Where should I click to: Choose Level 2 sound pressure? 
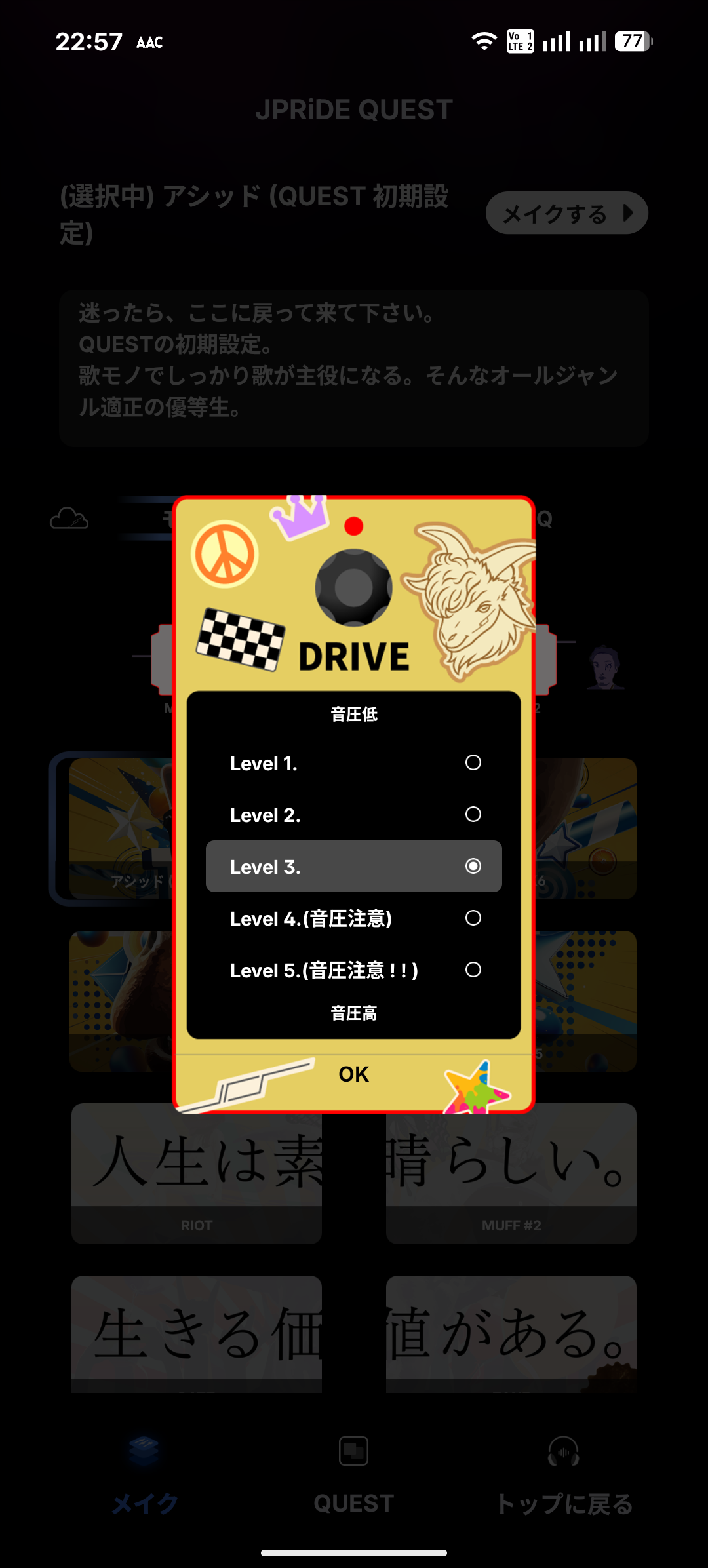[x=354, y=815]
